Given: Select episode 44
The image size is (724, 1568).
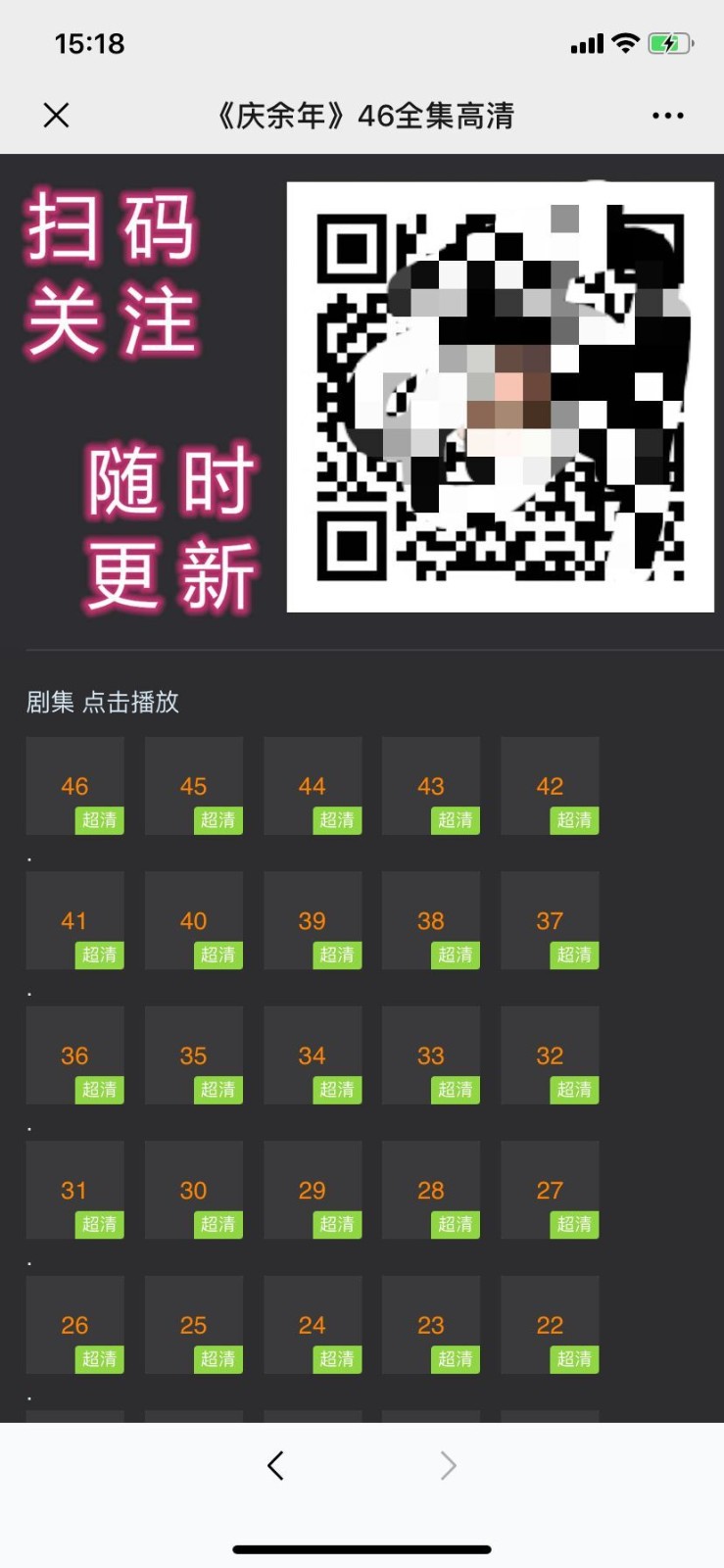Looking at the screenshot, I should [313, 786].
